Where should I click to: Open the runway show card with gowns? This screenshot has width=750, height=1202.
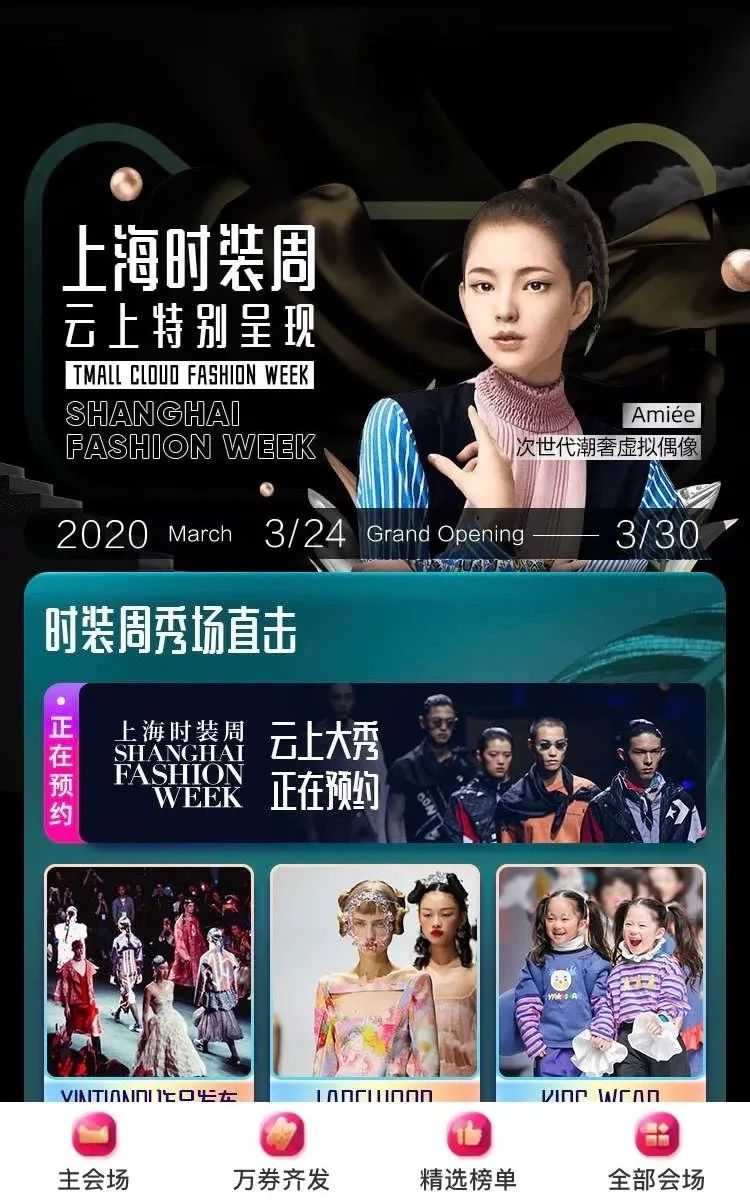click(x=149, y=975)
